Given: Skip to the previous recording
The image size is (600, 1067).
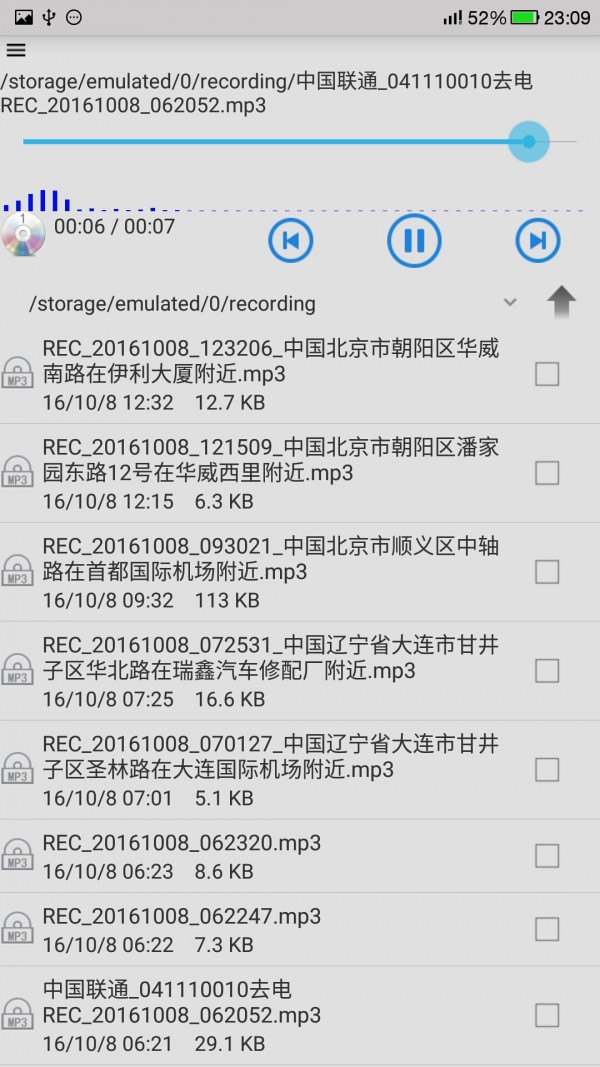Looking at the screenshot, I should pos(291,240).
